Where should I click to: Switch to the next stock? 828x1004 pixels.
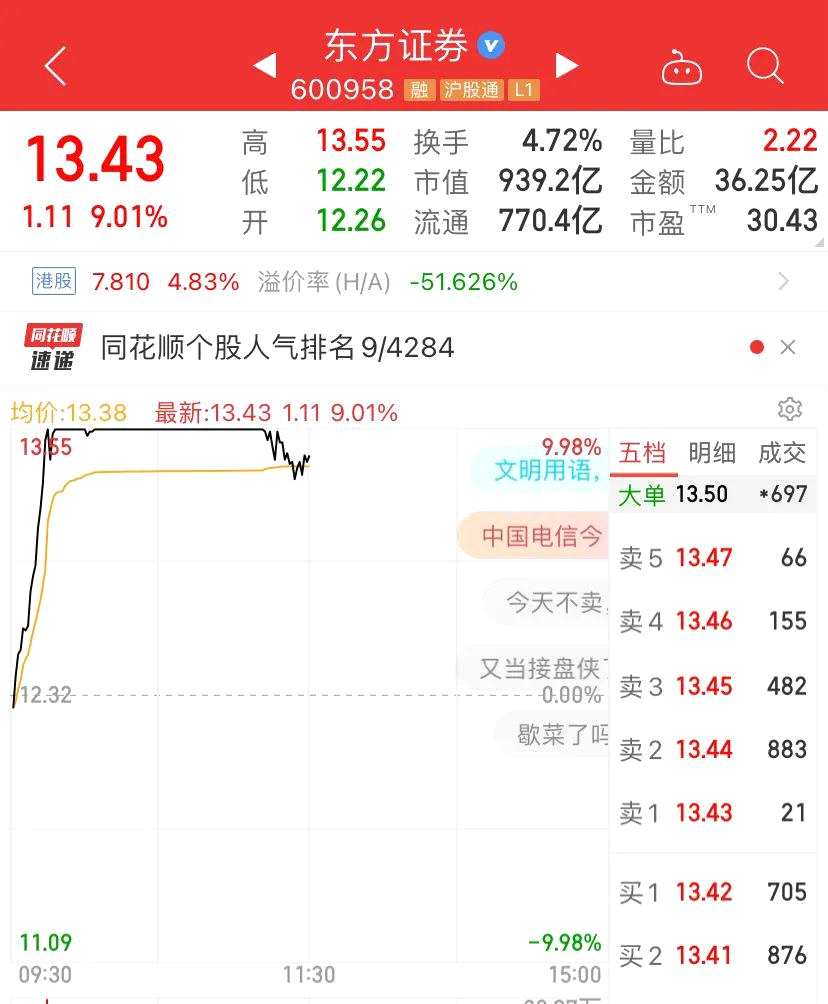[x=567, y=66]
